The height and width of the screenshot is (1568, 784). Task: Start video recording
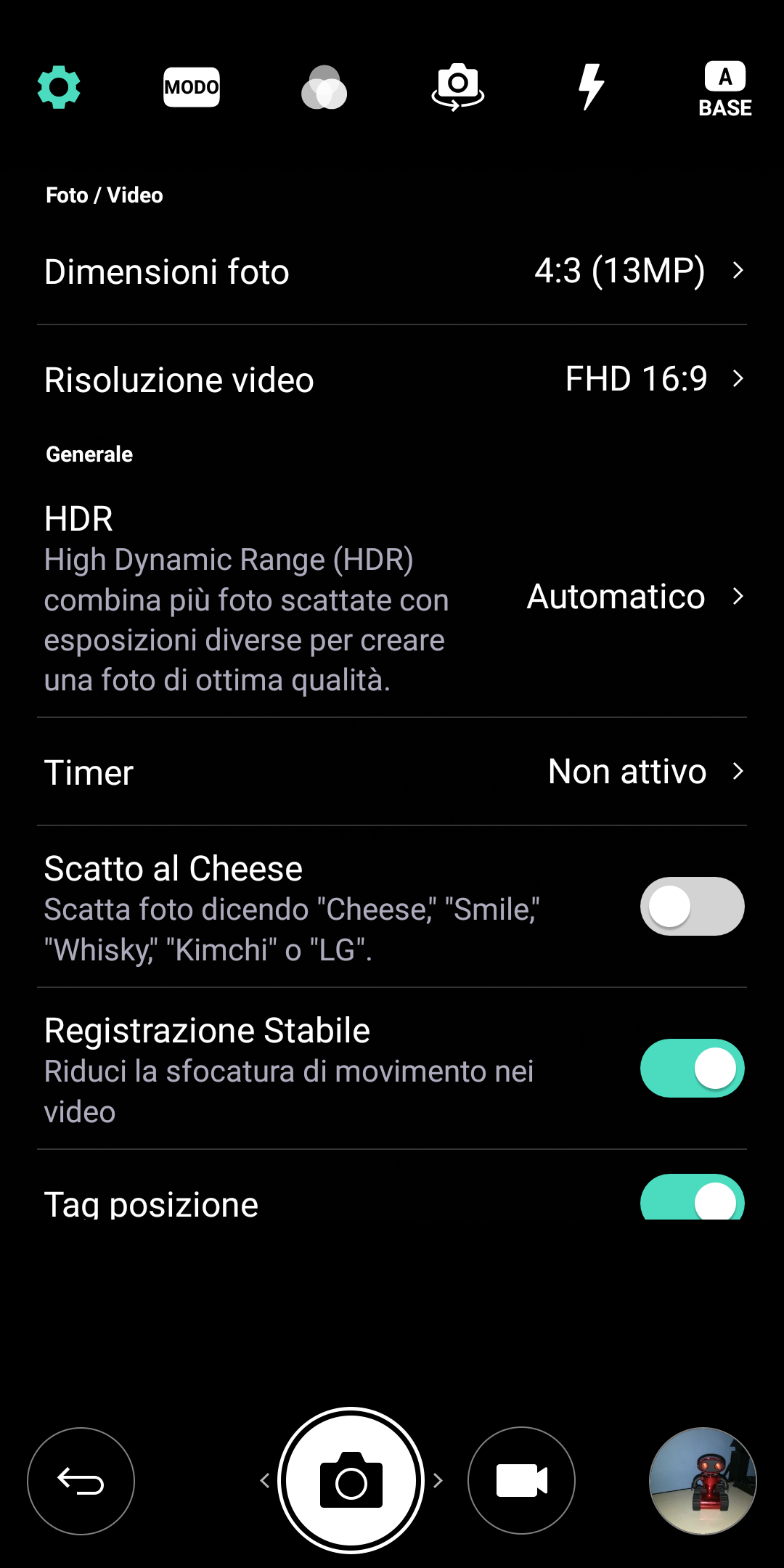coord(521,1481)
